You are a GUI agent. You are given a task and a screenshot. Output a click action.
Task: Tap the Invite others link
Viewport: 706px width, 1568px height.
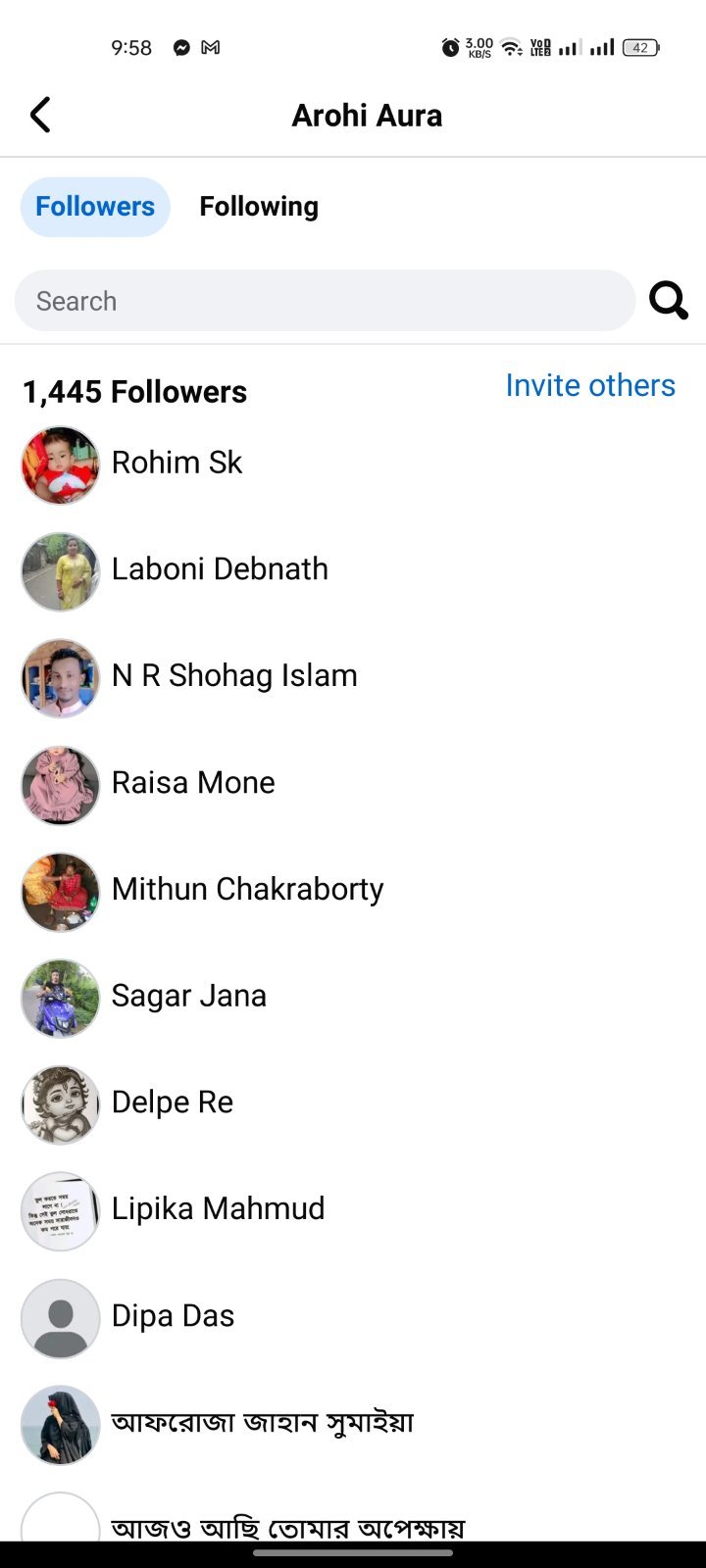tap(590, 385)
